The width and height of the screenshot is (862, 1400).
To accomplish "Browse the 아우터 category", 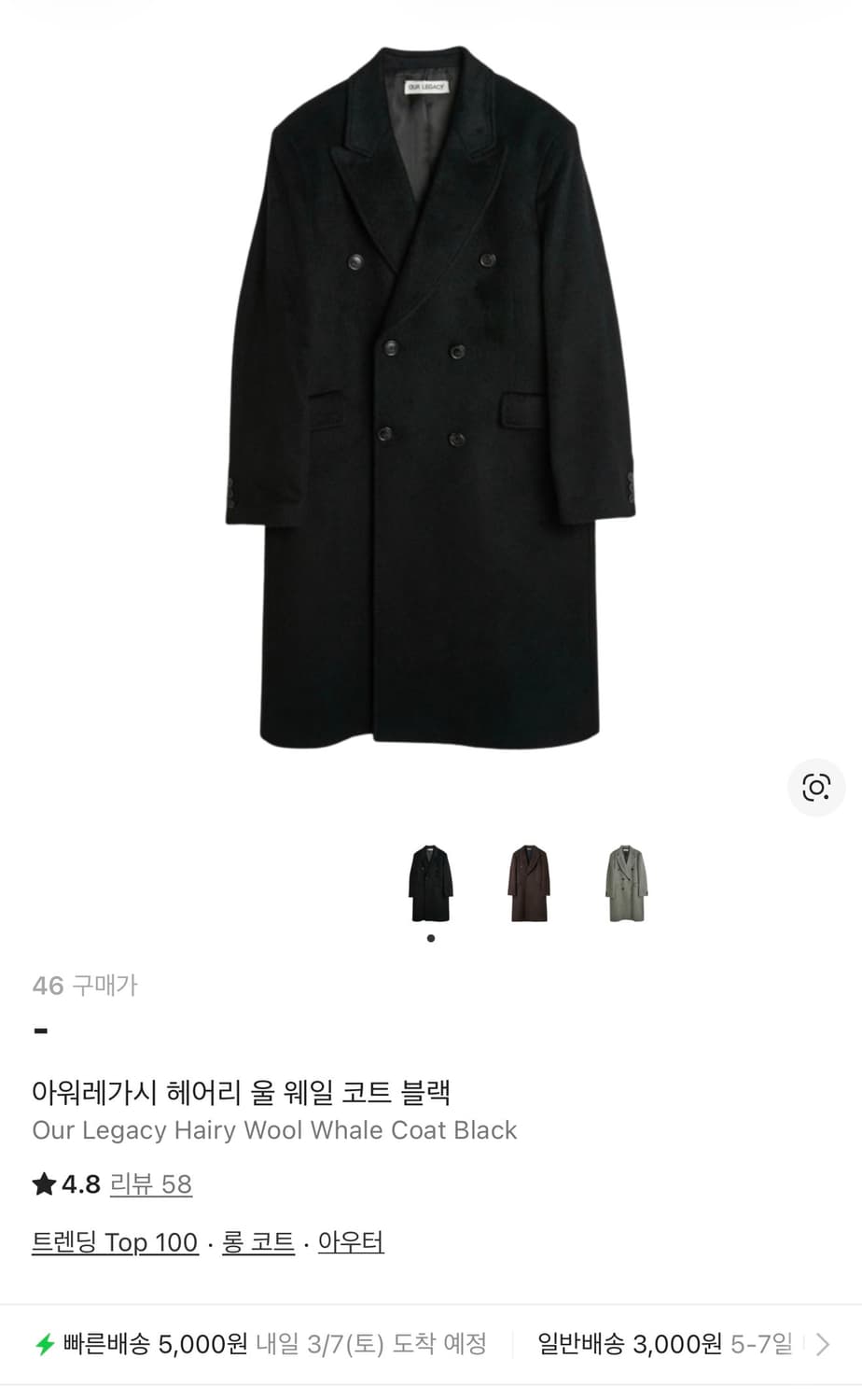I will tap(351, 1242).
